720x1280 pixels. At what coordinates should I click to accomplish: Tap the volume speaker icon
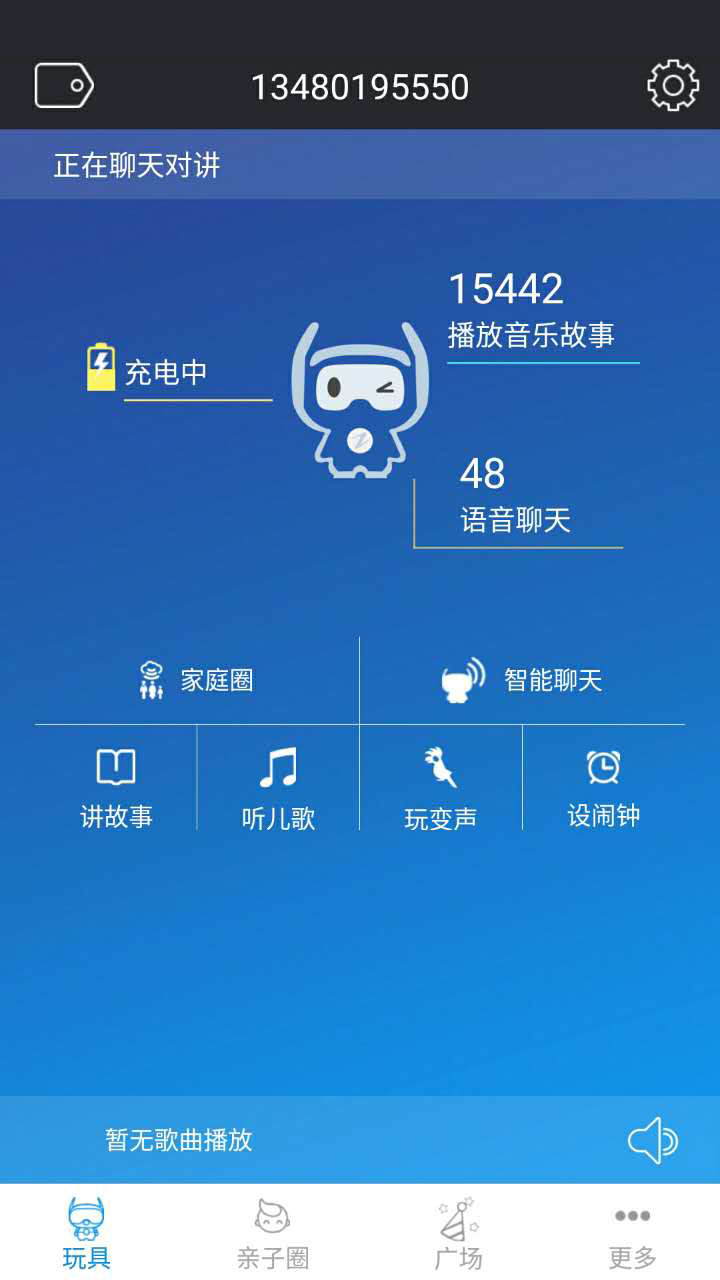point(652,1140)
